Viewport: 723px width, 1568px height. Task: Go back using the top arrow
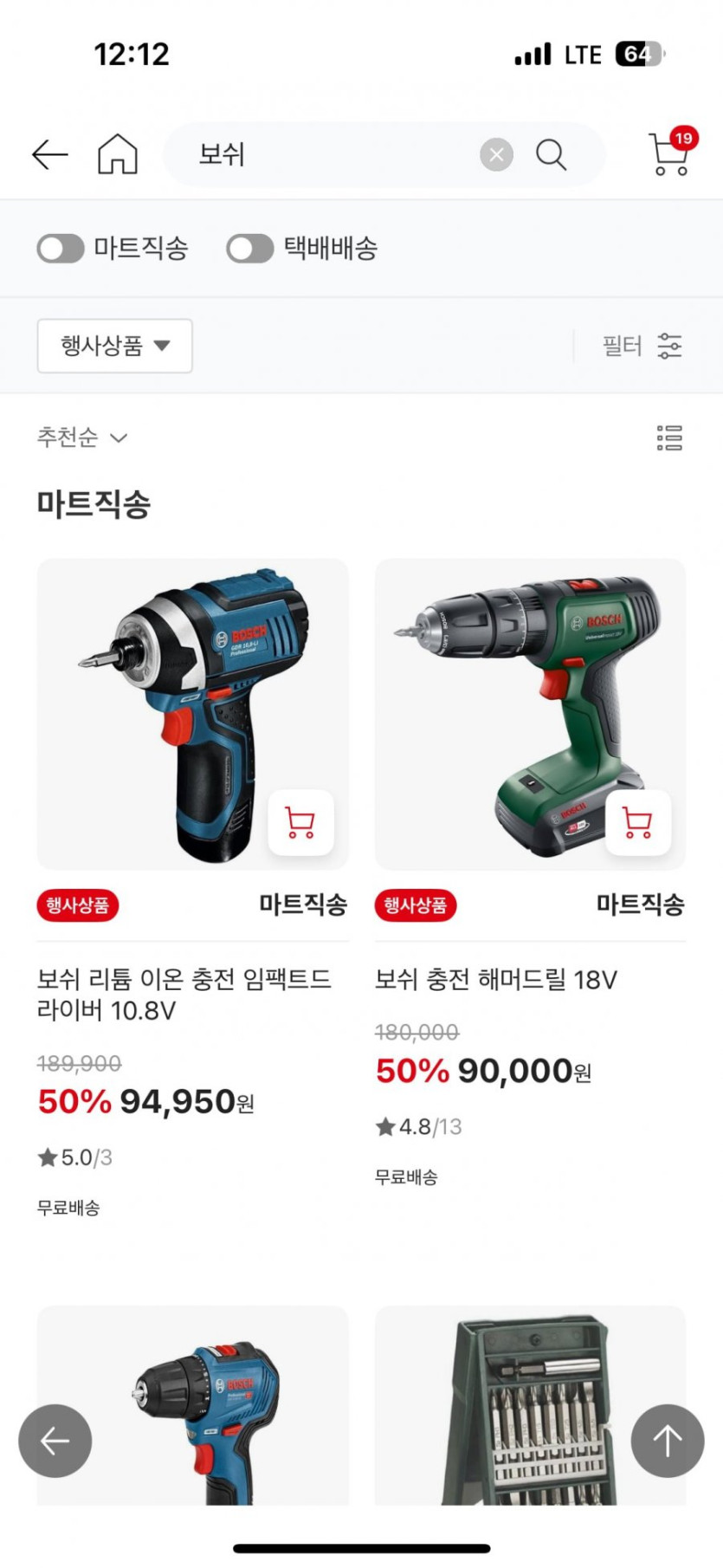tap(49, 155)
